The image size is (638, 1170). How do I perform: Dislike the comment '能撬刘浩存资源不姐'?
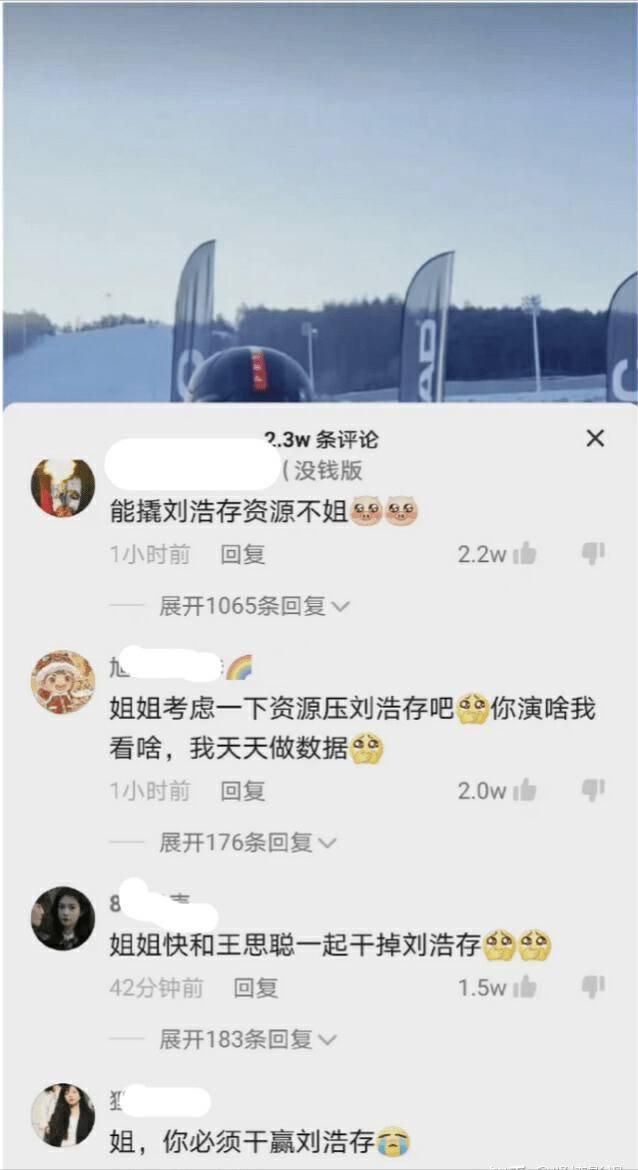coord(592,554)
